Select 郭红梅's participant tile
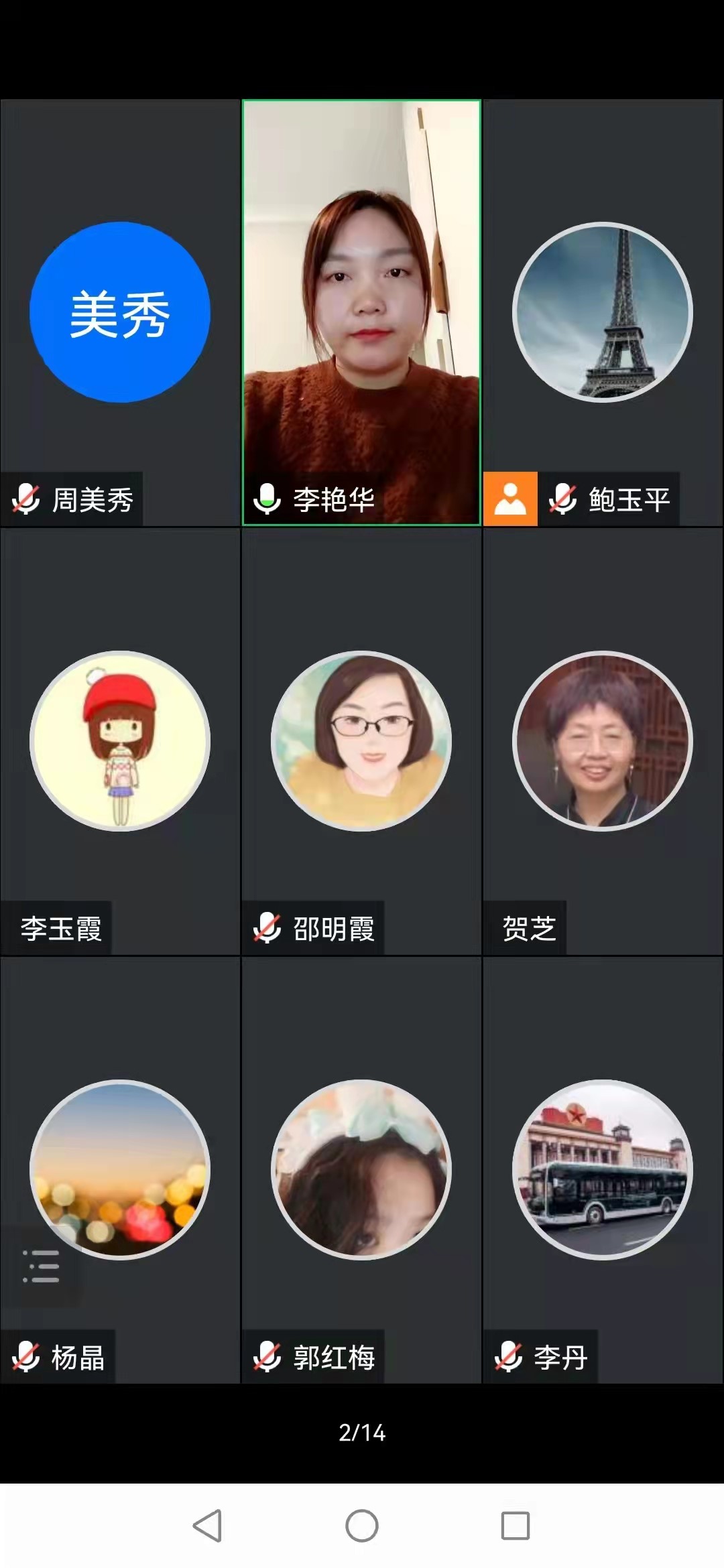The image size is (724, 1568). pos(361,1170)
